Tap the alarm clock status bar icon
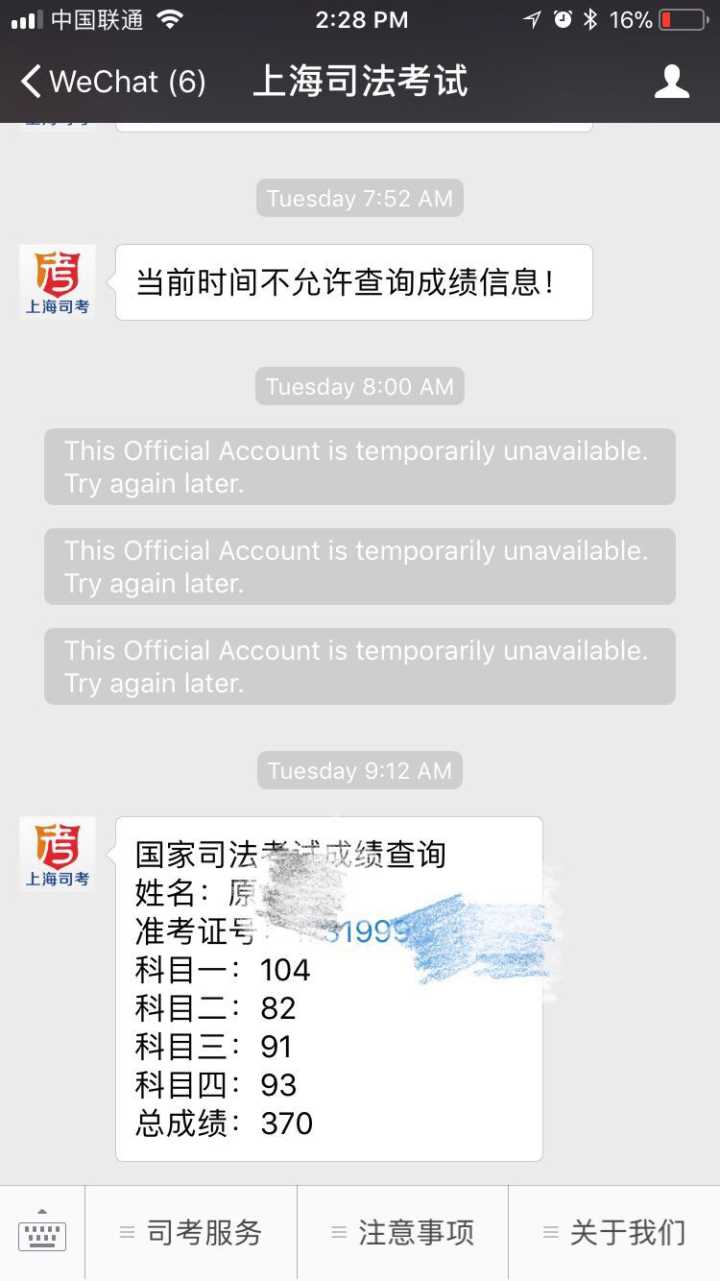 [x=561, y=18]
